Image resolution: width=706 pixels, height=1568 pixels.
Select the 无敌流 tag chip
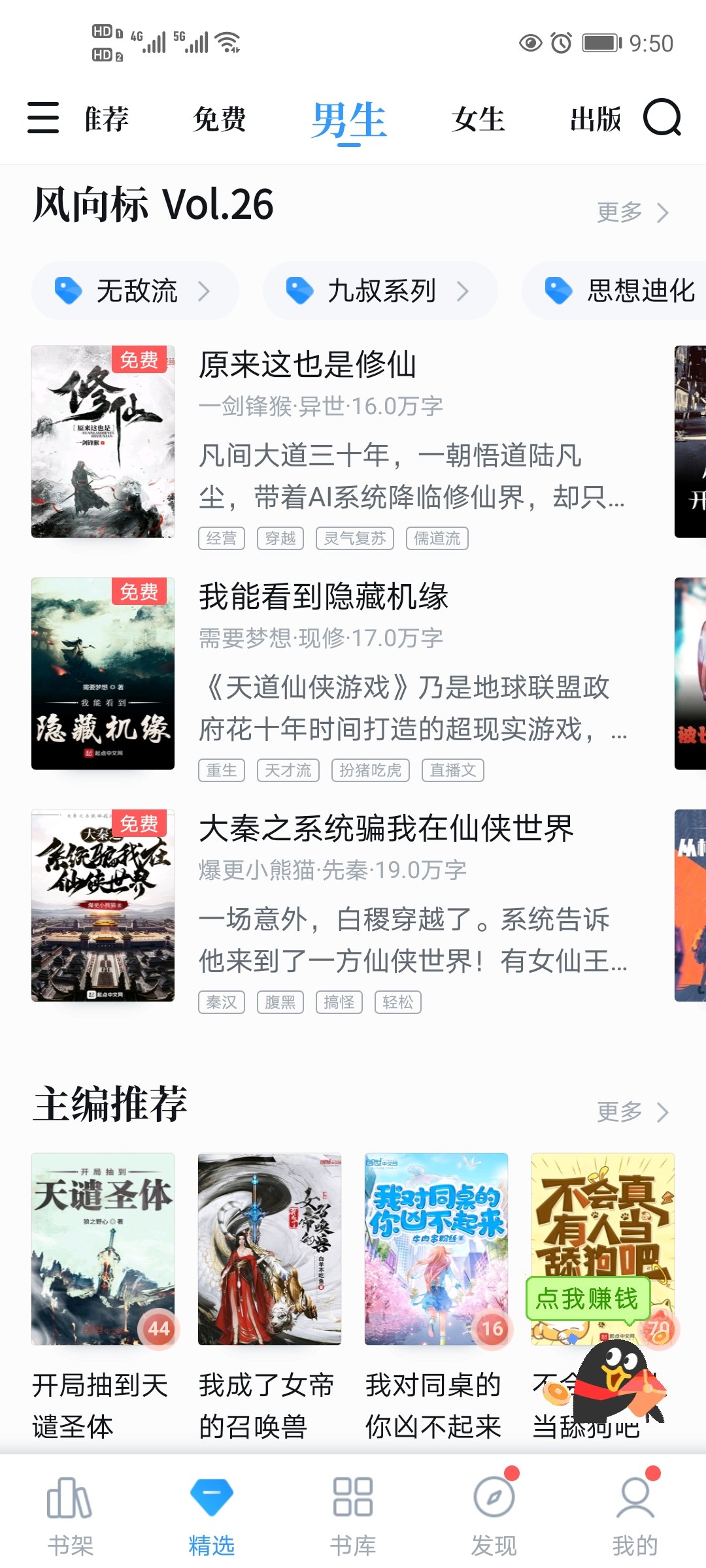point(135,291)
